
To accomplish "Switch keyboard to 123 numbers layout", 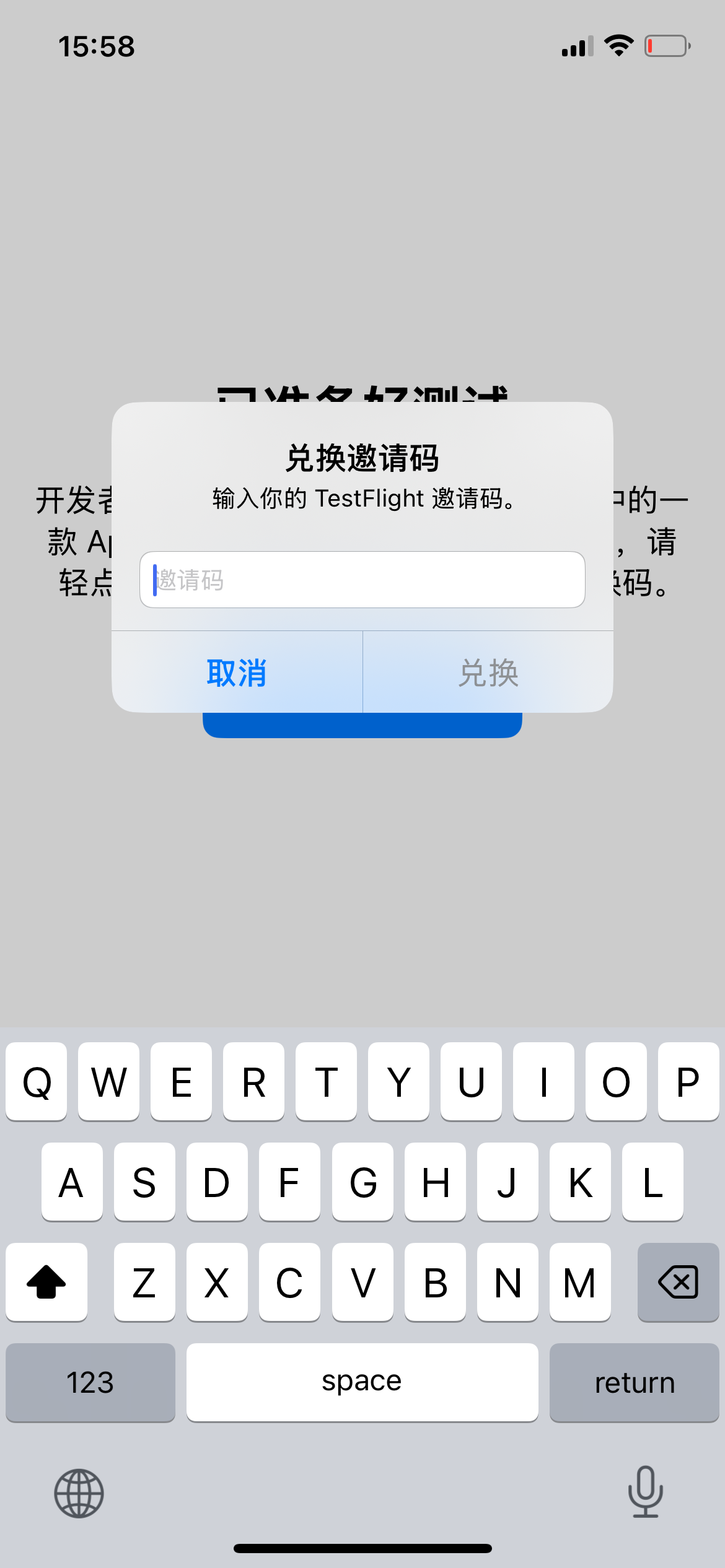I will (x=90, y=1382).
